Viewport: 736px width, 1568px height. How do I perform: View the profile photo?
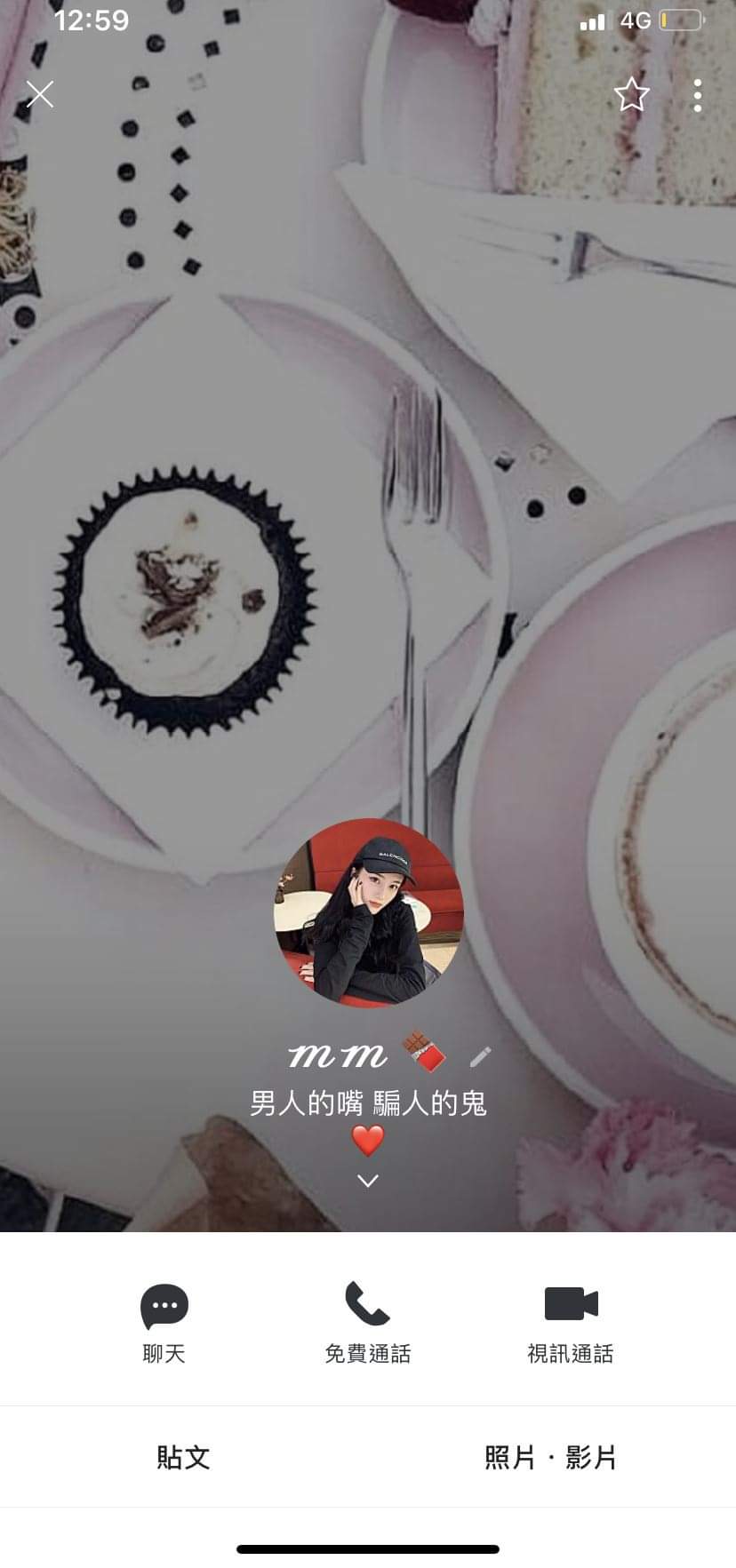point(368,912)
